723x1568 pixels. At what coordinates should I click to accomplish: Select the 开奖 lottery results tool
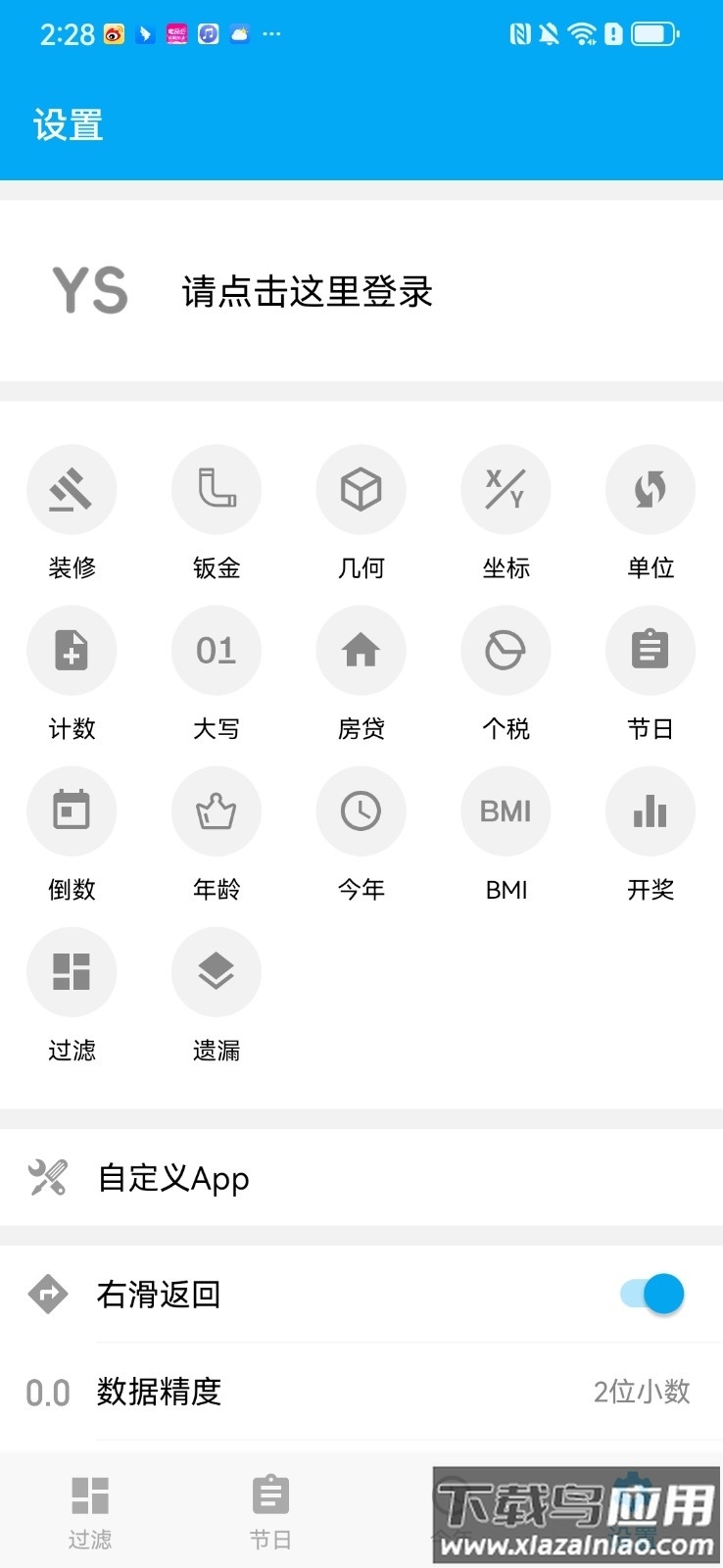tap(651, 811)
